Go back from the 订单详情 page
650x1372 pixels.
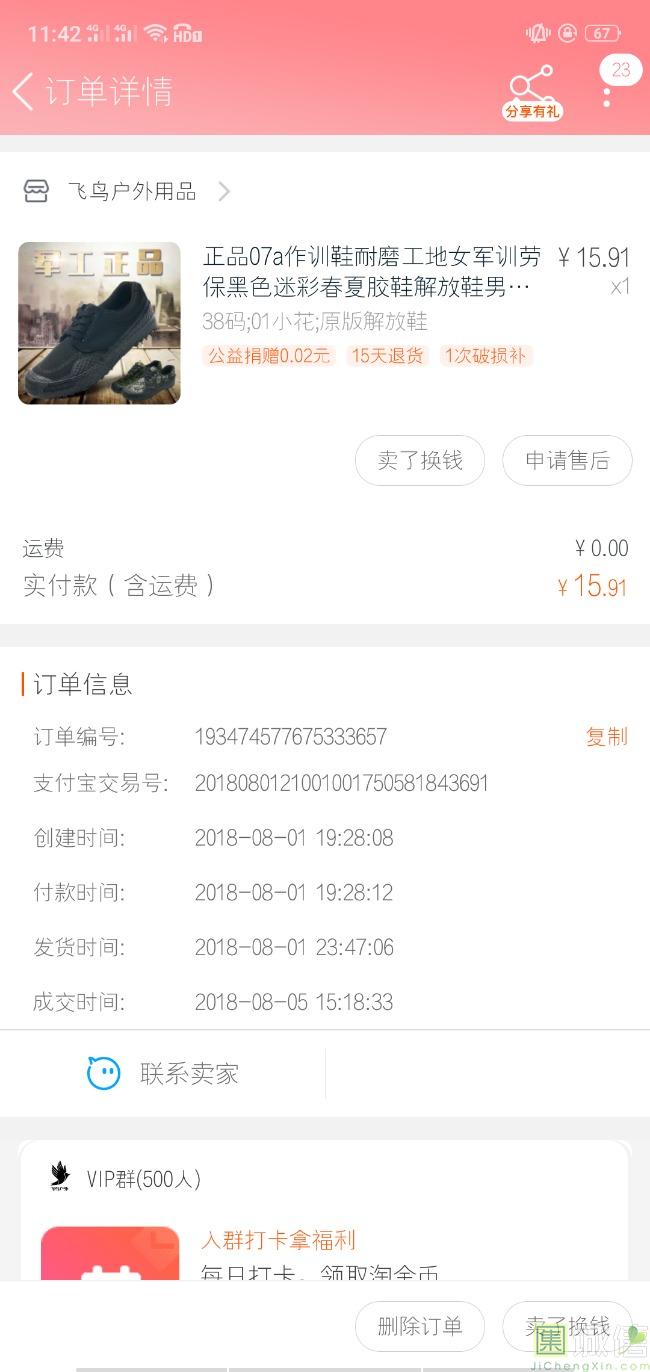[24, 91]
